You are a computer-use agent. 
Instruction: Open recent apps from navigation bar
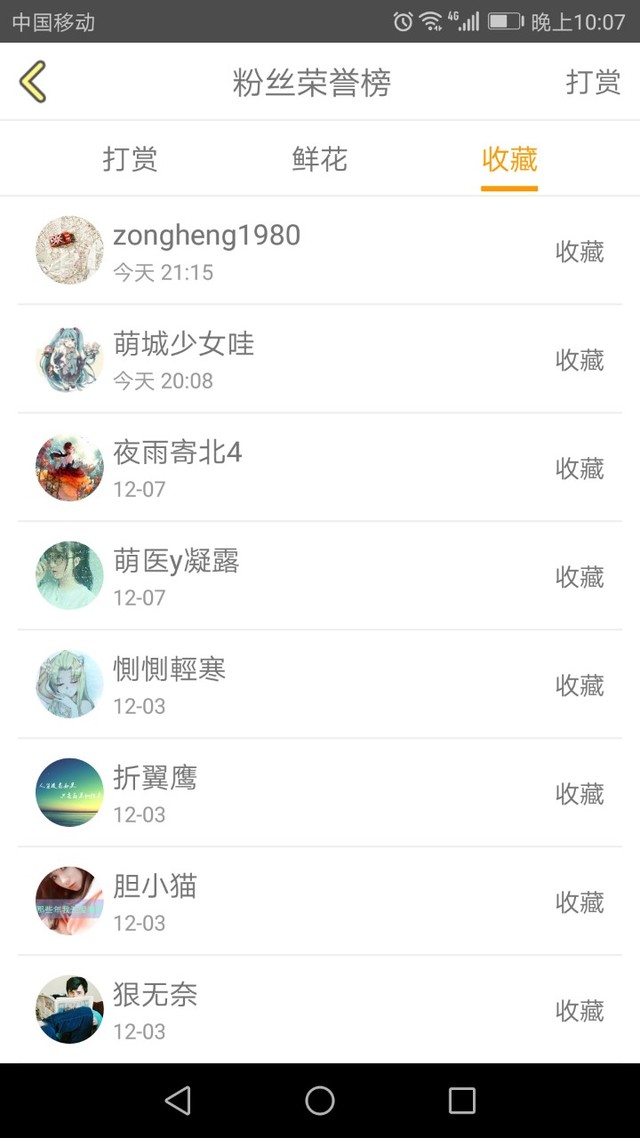pos(462,1101)
